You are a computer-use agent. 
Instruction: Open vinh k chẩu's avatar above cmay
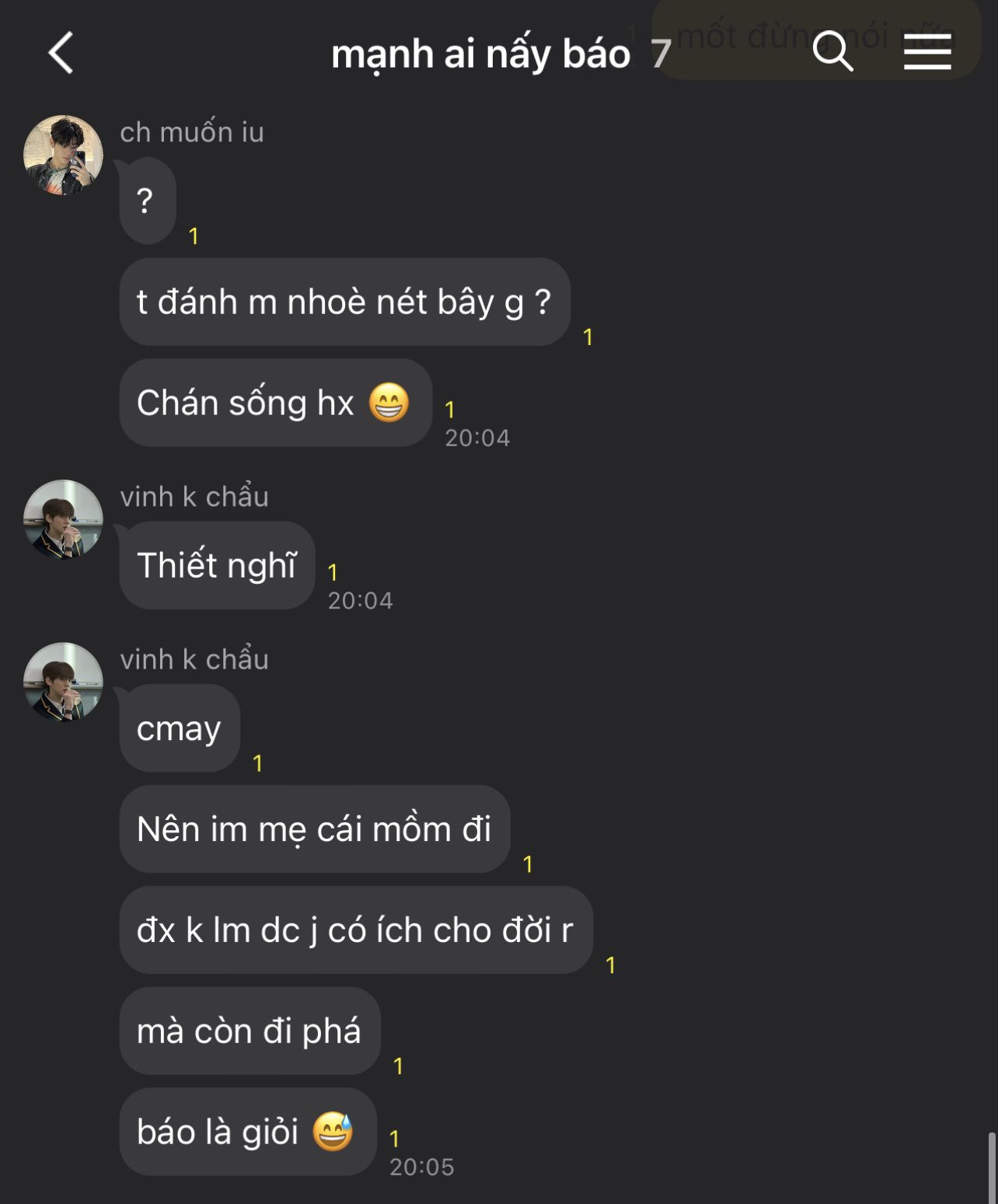coord(63,682)
